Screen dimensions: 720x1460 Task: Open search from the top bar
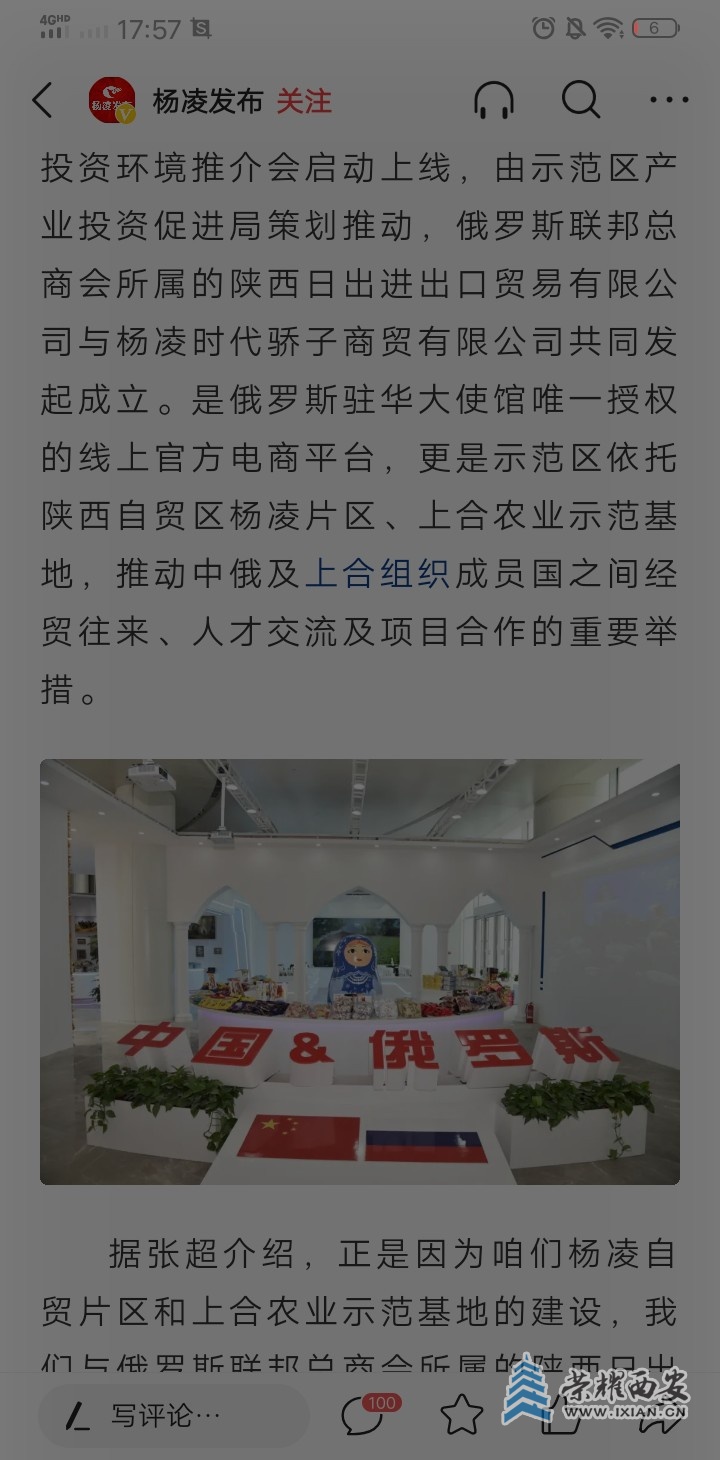point(580,101)
